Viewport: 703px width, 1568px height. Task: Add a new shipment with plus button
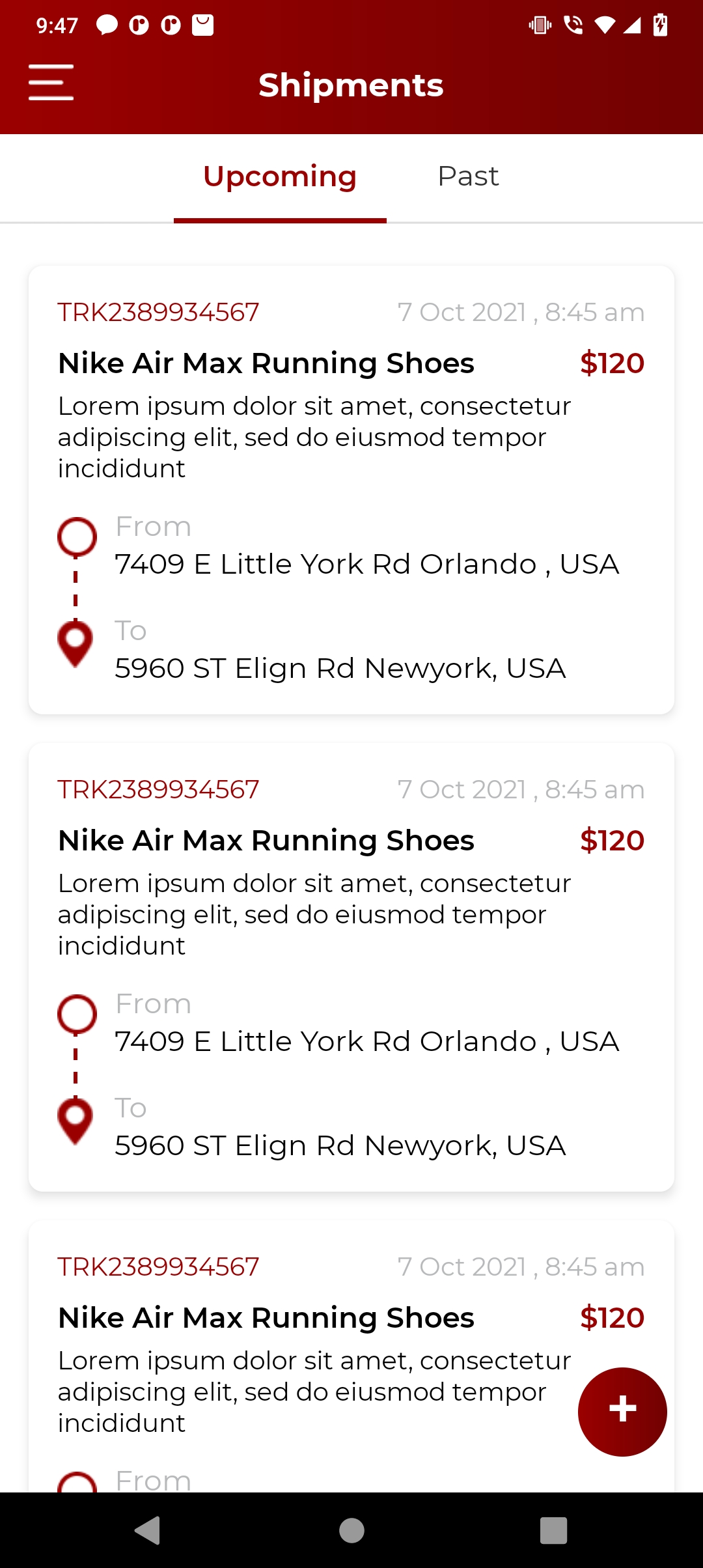pyautogui.click(x=622, y=1411)
